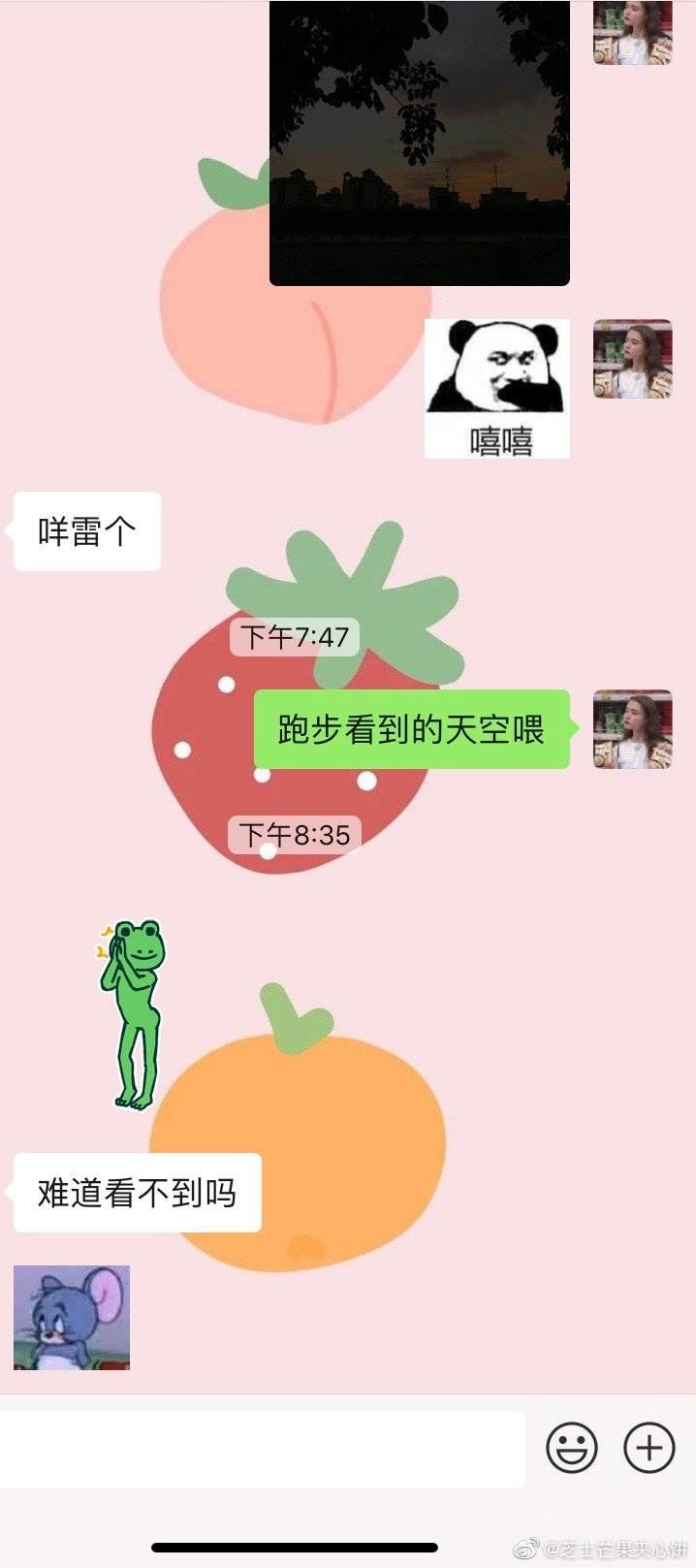Open sender's avatar beside 跑步看到的天空喂
Viewport: 696px width, 1568px height.
(x=632, y=729)
